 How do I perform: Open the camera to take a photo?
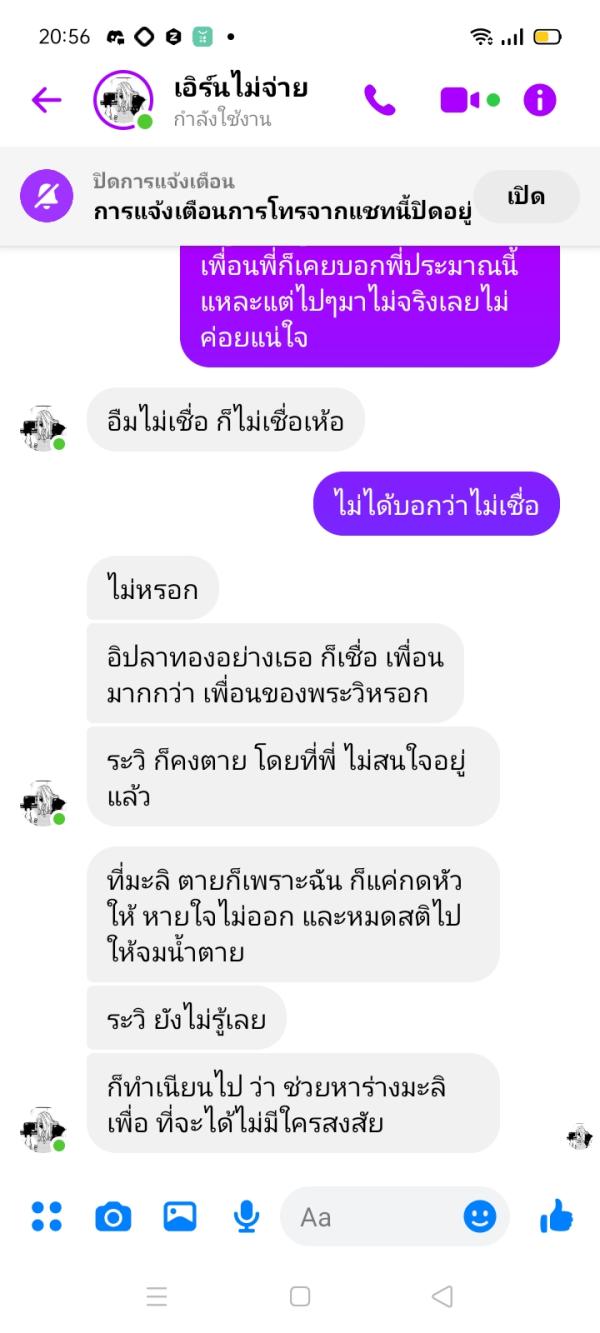pyautogui.click(x=113, y=1216)
